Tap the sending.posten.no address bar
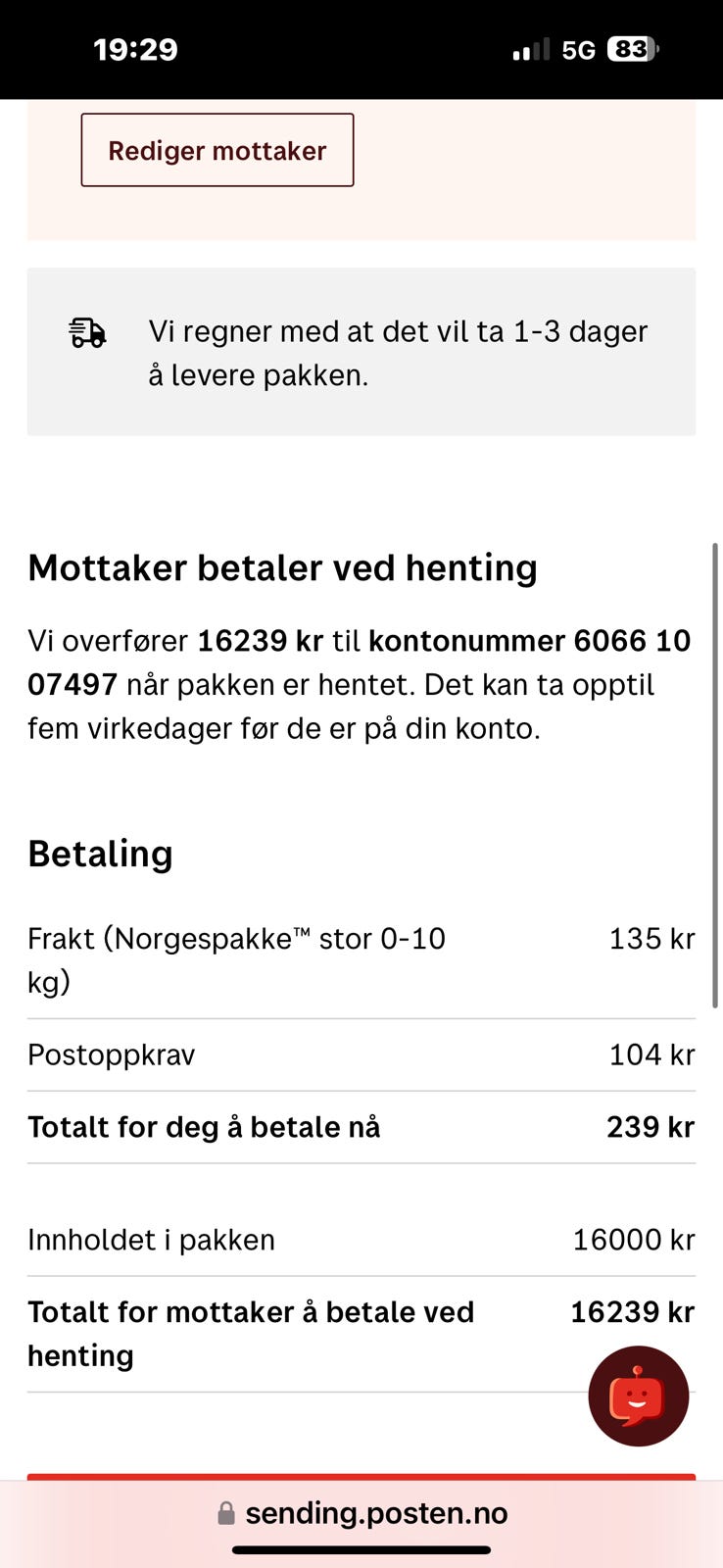 (x=361, y=1513)
